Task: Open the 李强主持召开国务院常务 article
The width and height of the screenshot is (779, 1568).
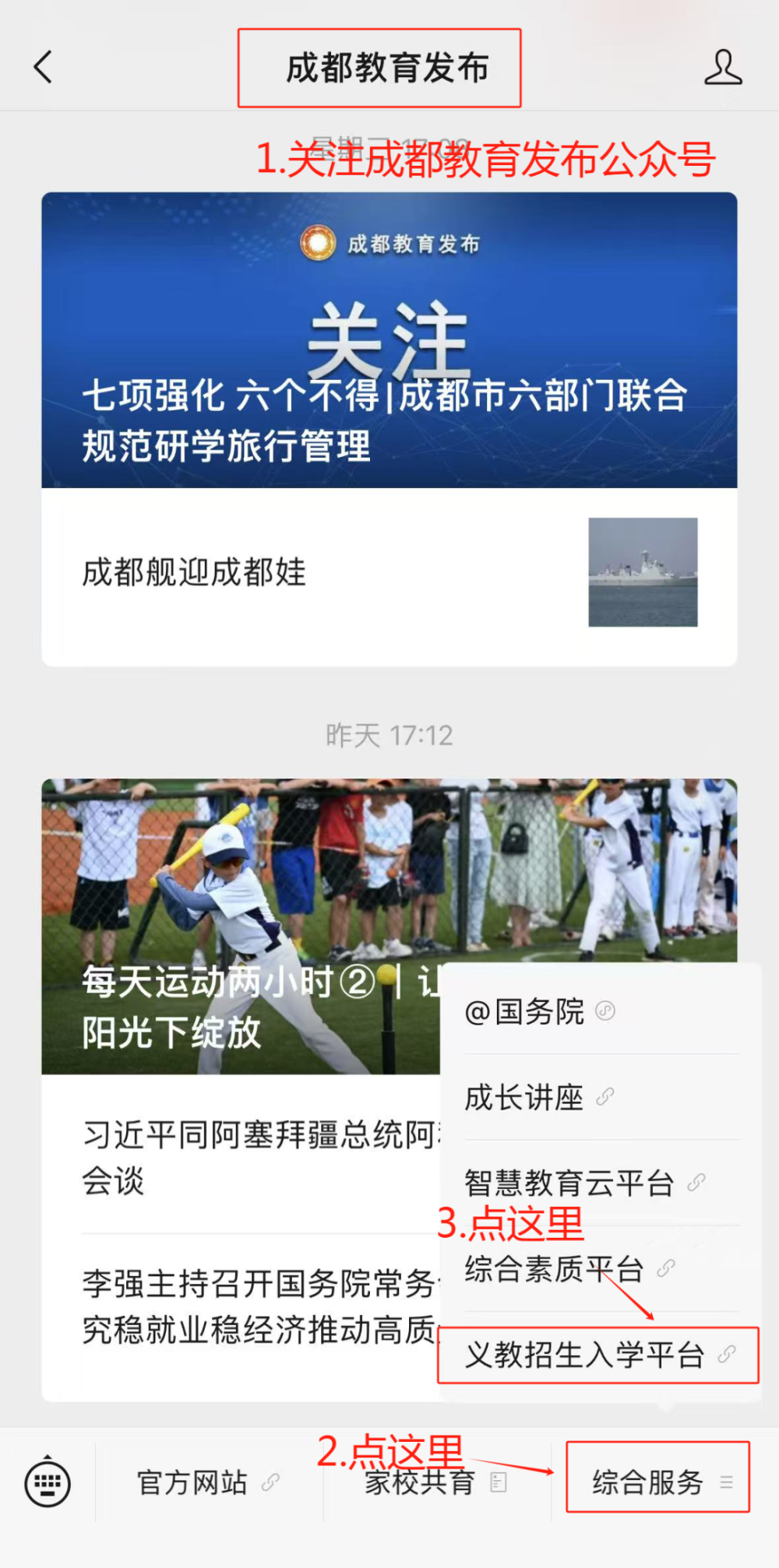Action: click(257, 1306)
